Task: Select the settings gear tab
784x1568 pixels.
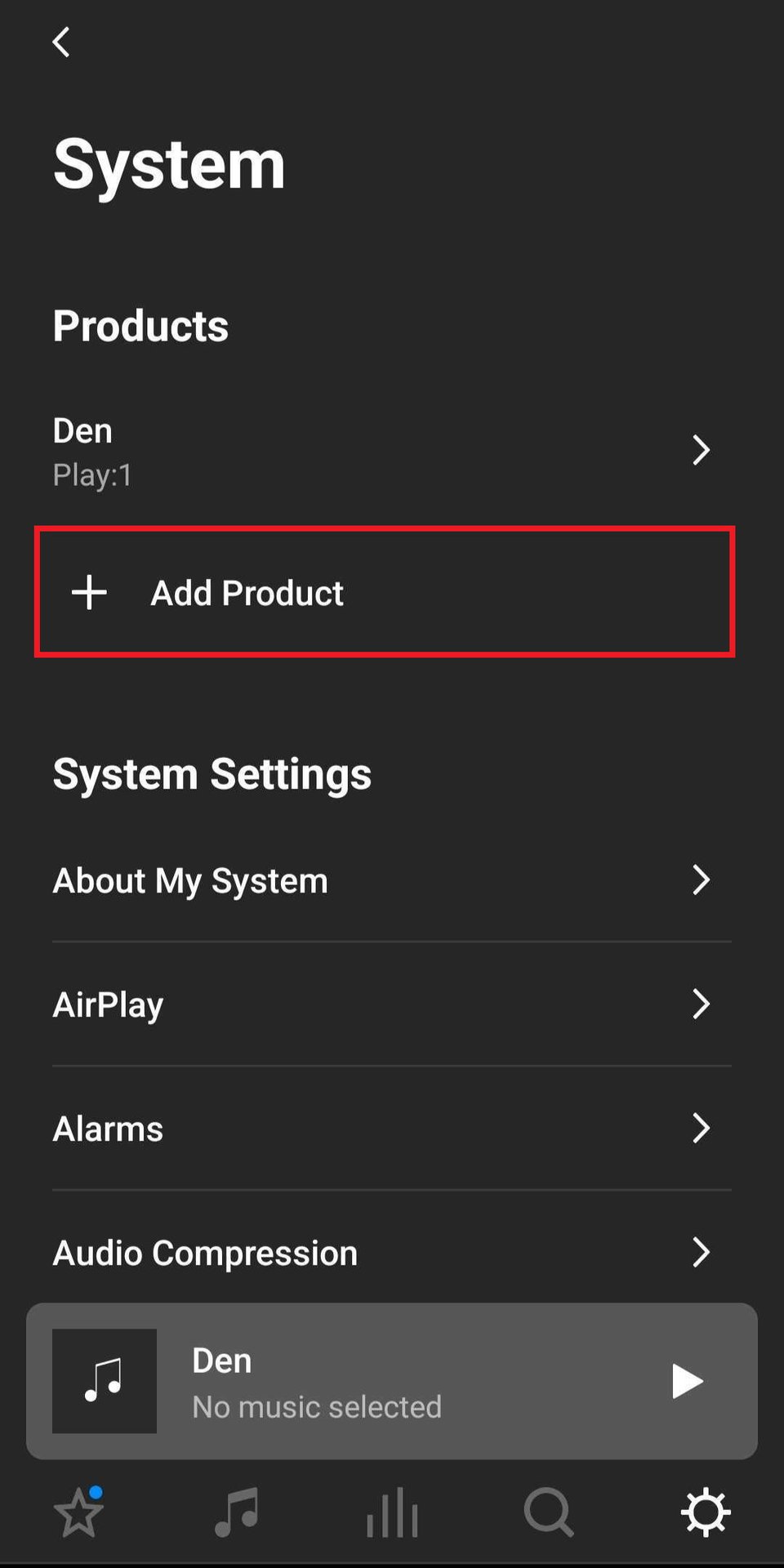Action: [x=706, y=1512]
